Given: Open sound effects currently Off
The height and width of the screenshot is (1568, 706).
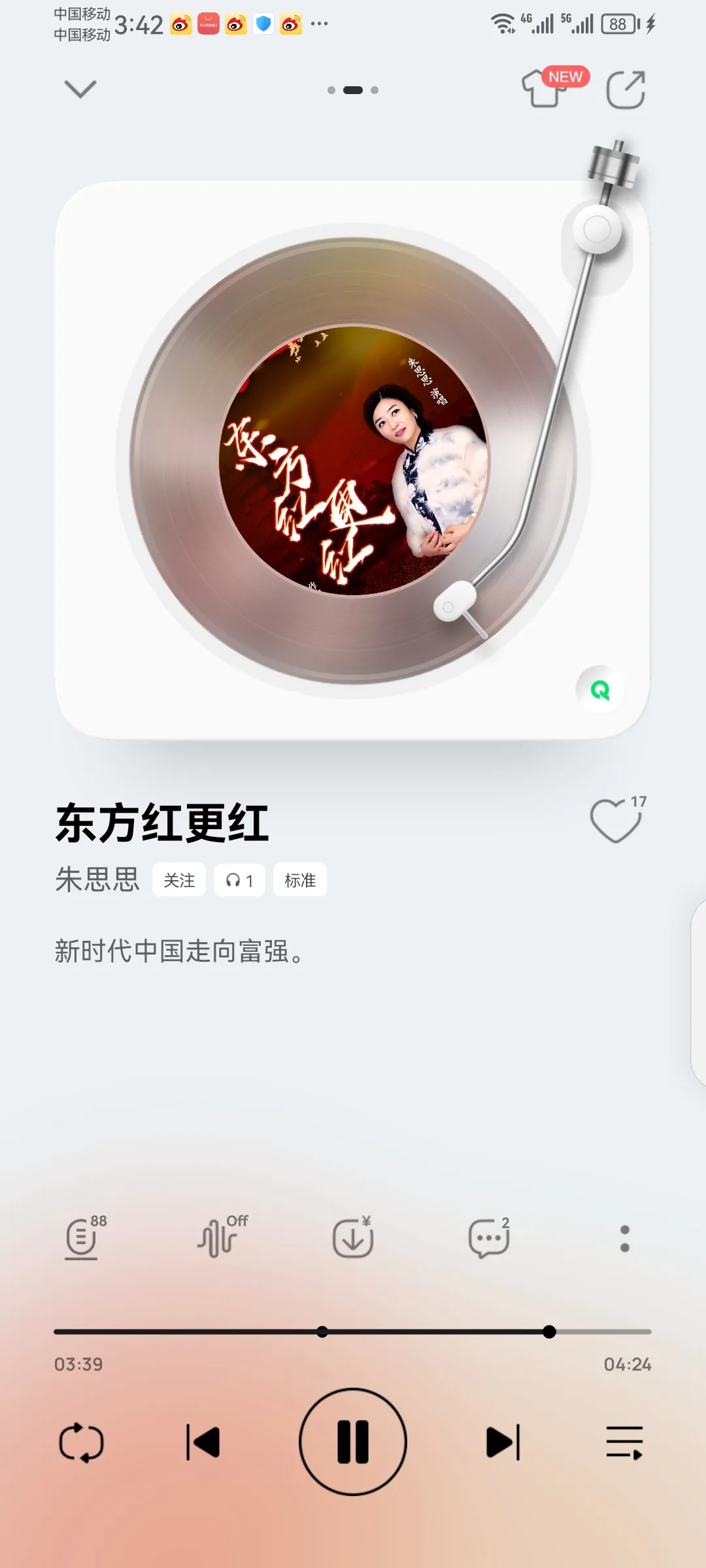Looking at the screenshot, I should coord(219,1238).
